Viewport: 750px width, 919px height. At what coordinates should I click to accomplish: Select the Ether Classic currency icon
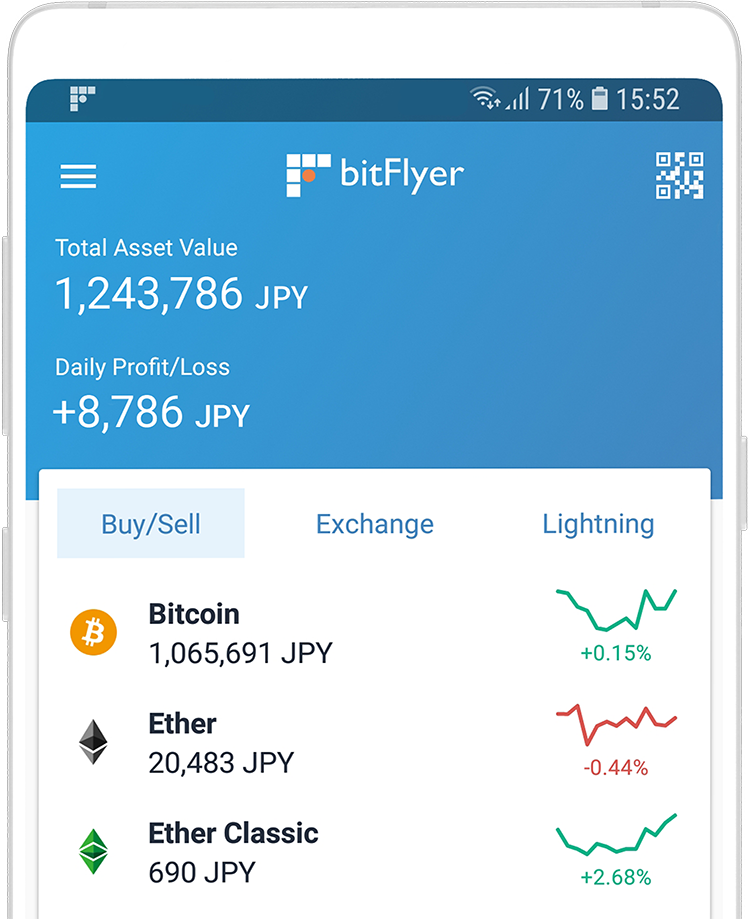pos(92,849)
